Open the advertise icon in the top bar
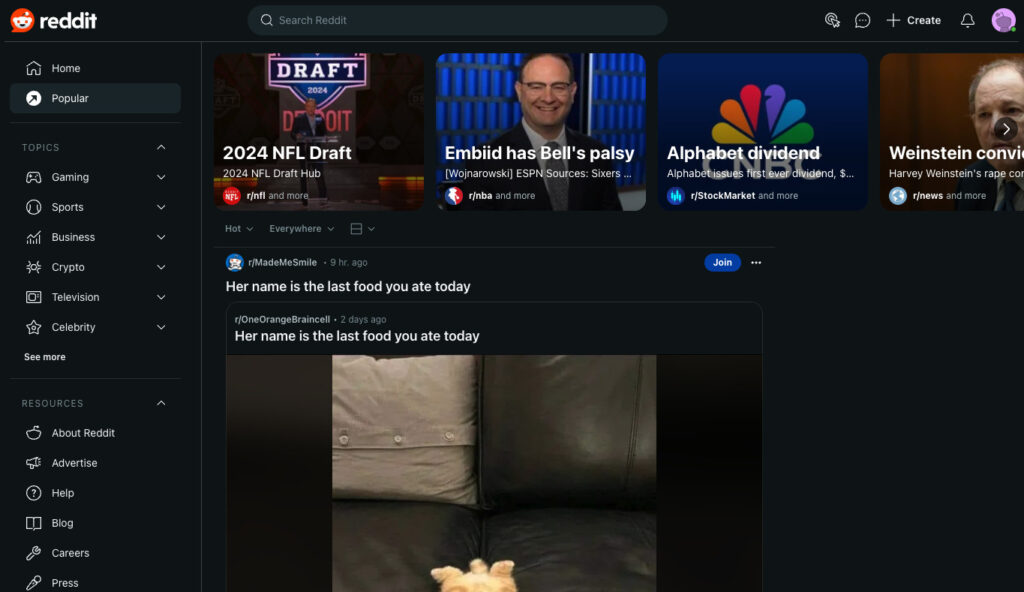 (x=832, y=20)
